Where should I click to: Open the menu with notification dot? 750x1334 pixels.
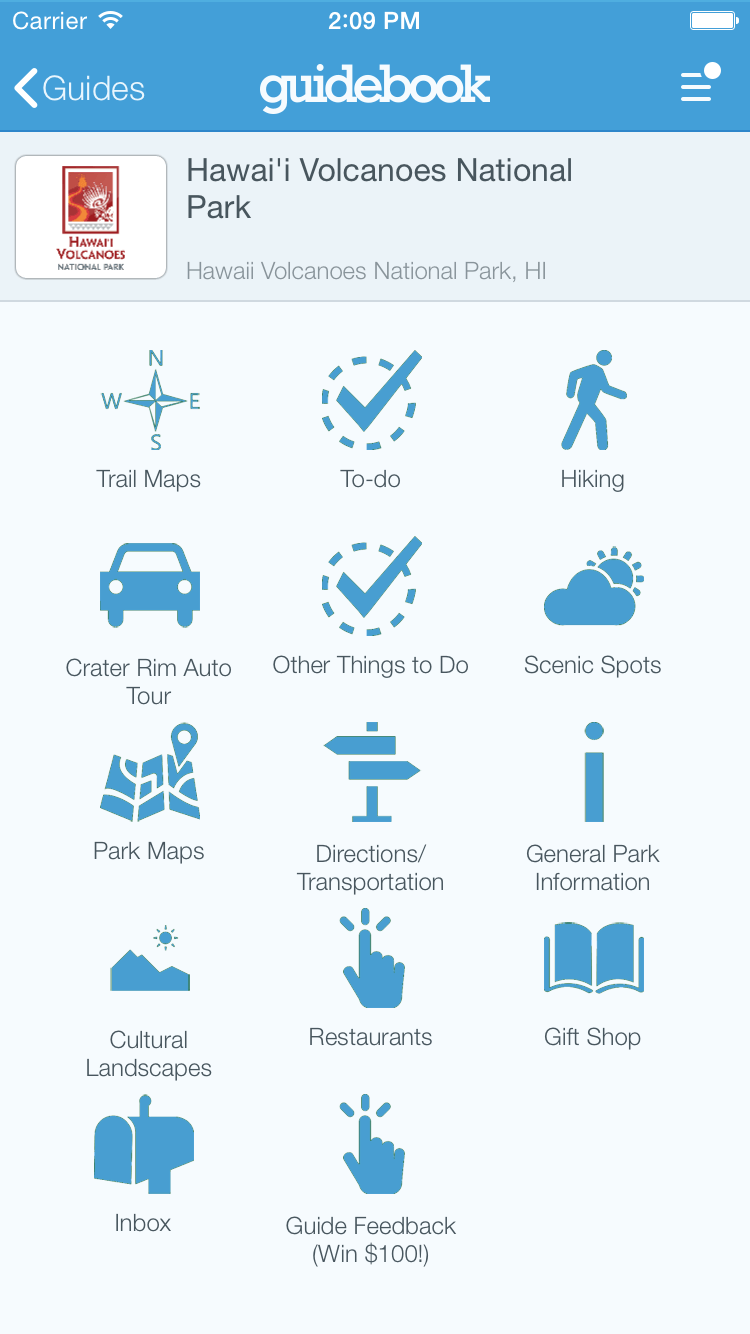click(x=697, y=86)
